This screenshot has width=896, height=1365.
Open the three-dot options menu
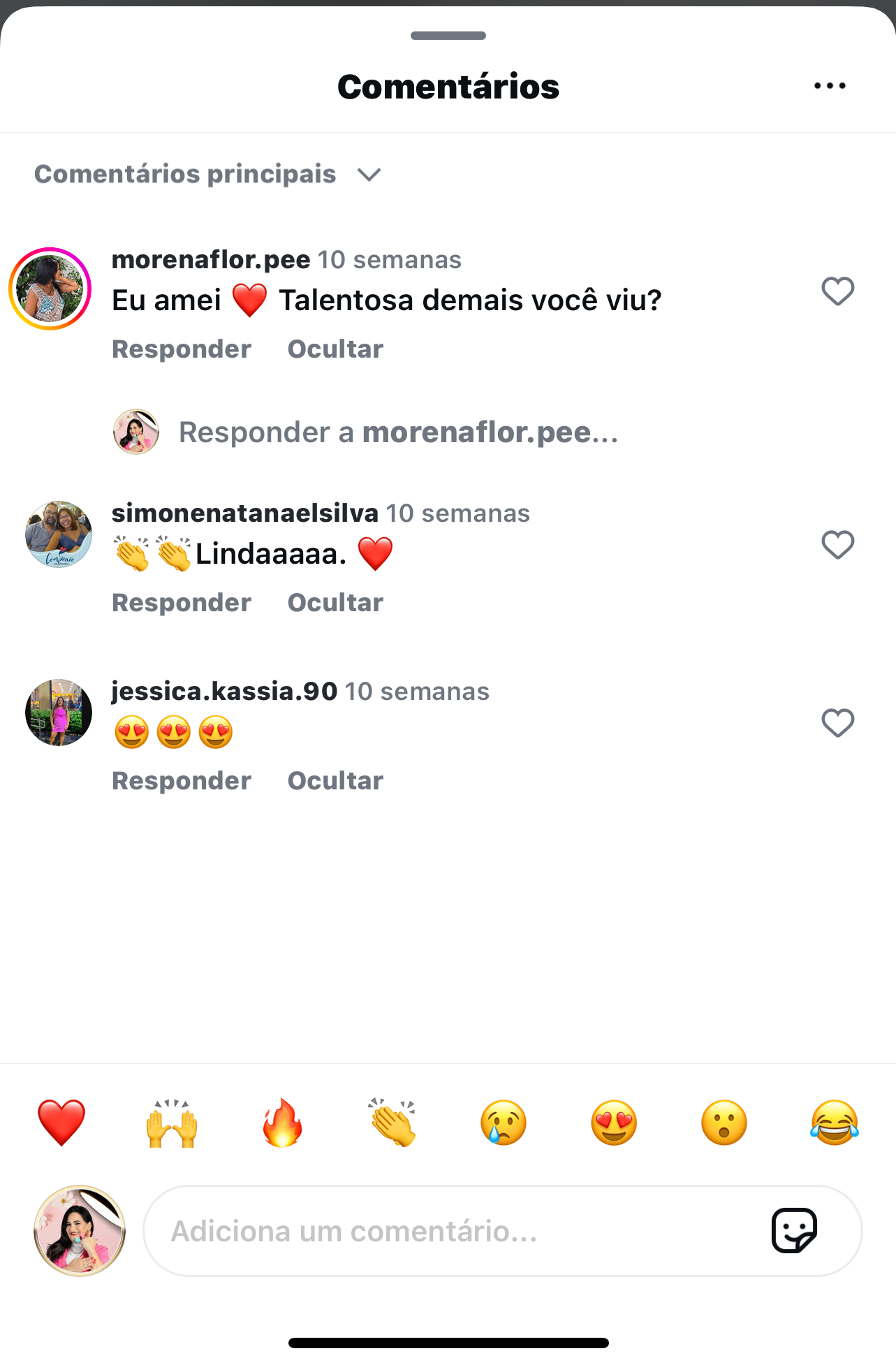point(830,86)
